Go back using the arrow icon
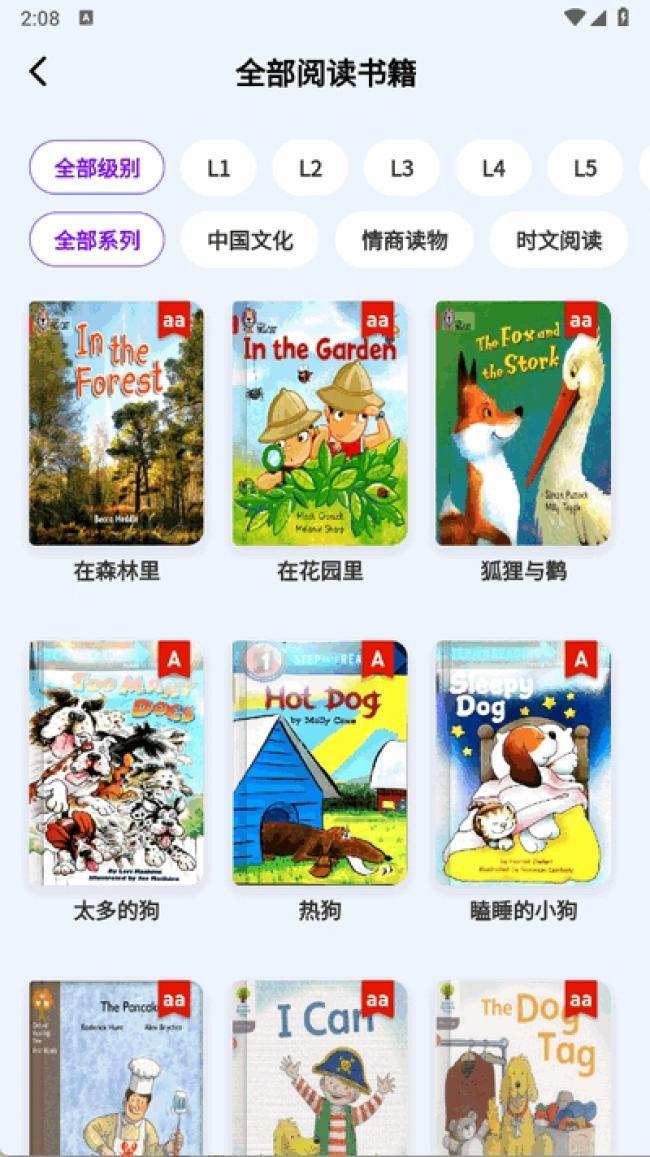Image resolution: width=650 pixels, height=1157 pixels. tap(38, 72)
